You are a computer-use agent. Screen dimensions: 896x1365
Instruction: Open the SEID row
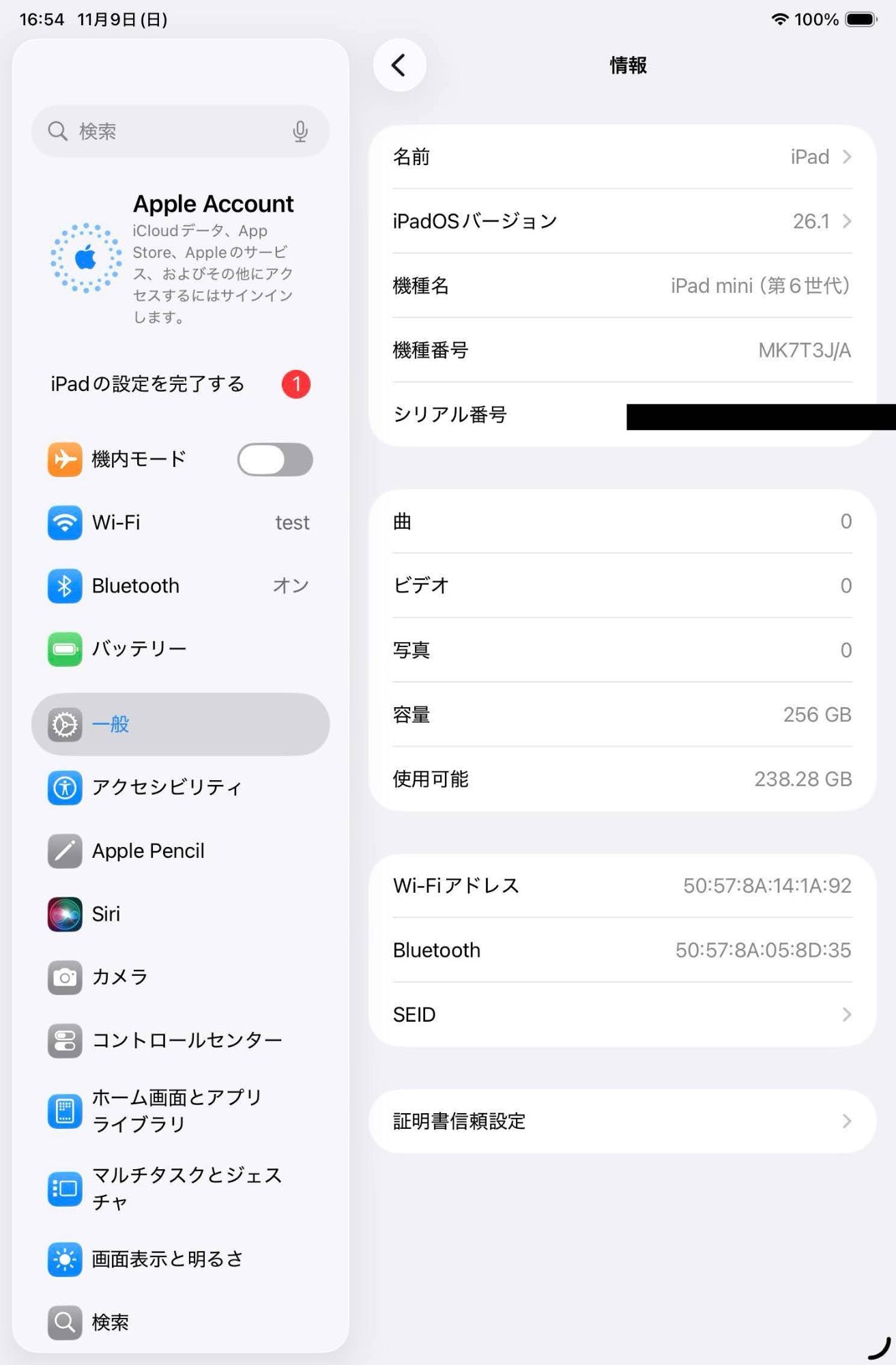tap(622, 1015)
